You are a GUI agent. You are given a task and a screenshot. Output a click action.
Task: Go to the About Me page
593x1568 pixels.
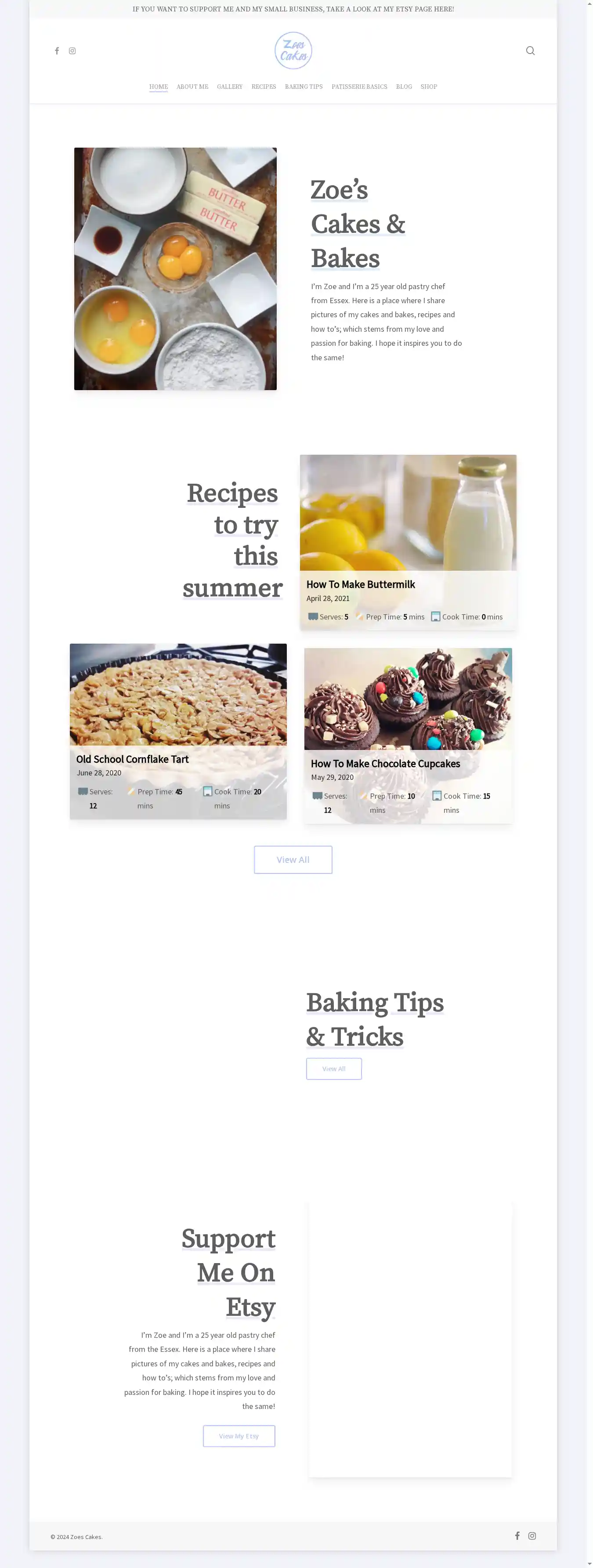192,87
